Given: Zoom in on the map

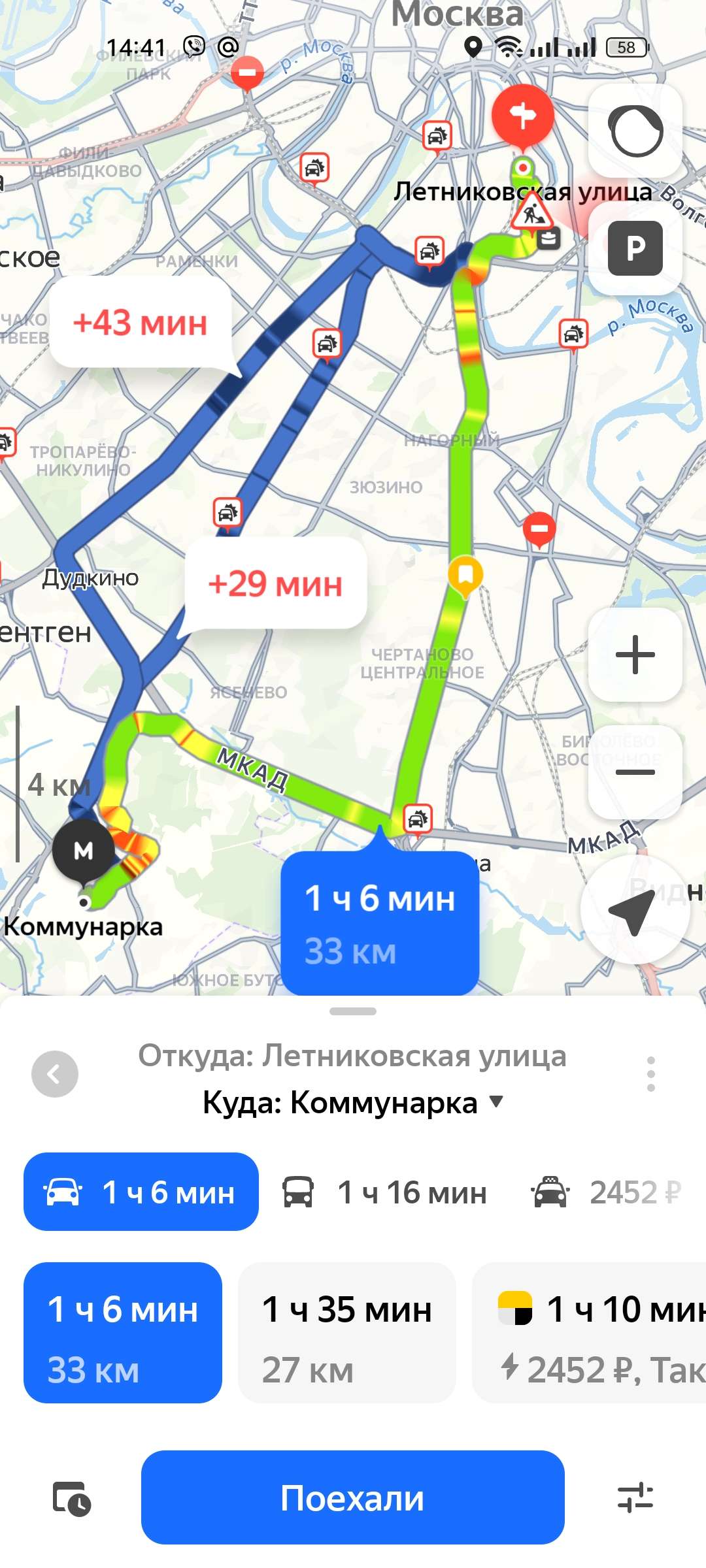Looking at the screenshot, I should point(635,655).
